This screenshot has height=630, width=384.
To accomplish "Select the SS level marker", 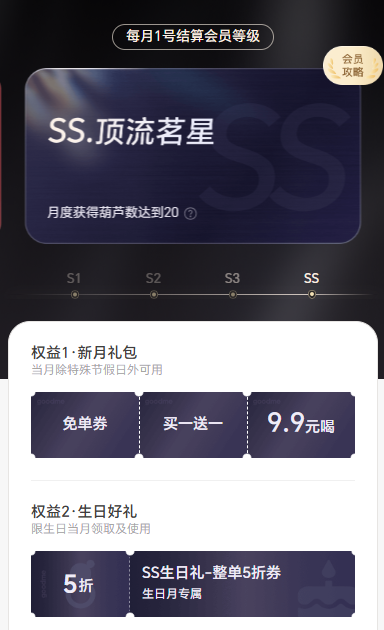I will coord(311,285).
